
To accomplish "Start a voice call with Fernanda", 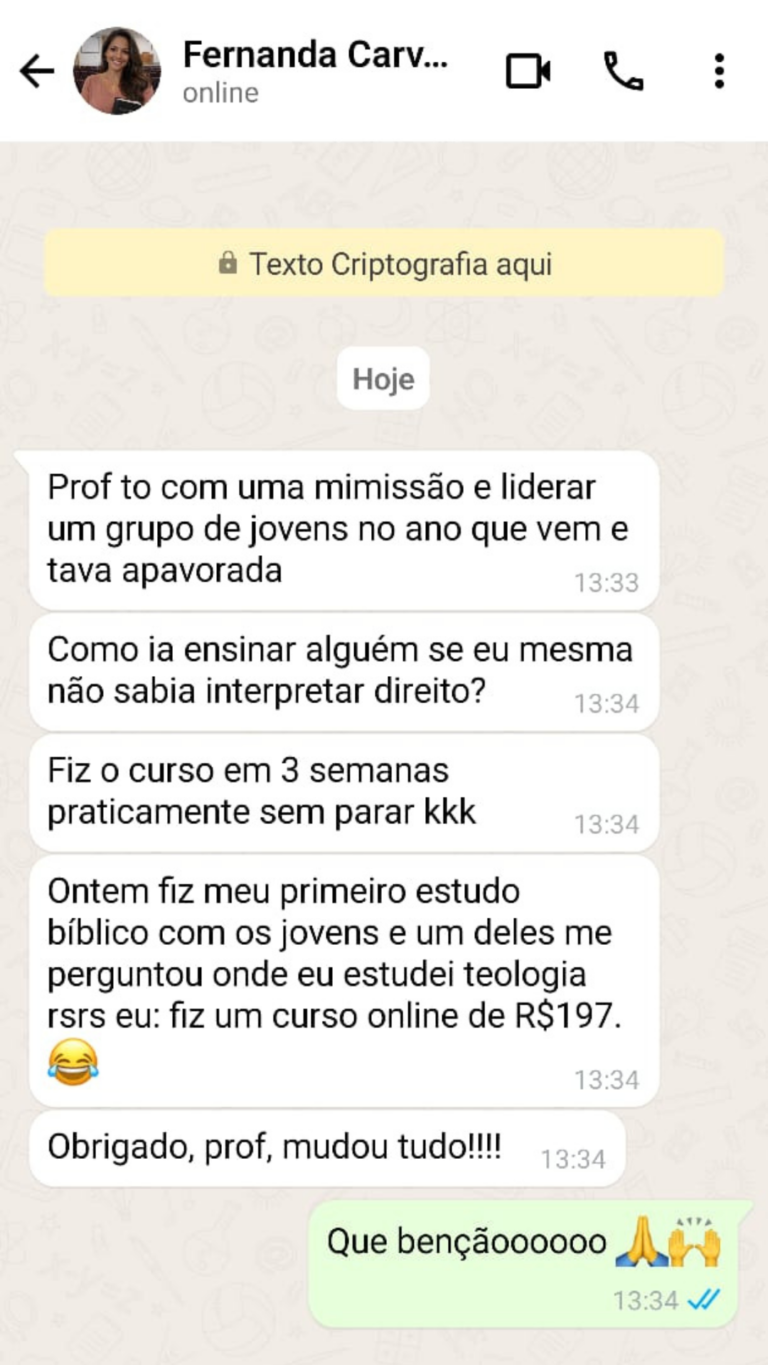I will click(x=623, y=71).
